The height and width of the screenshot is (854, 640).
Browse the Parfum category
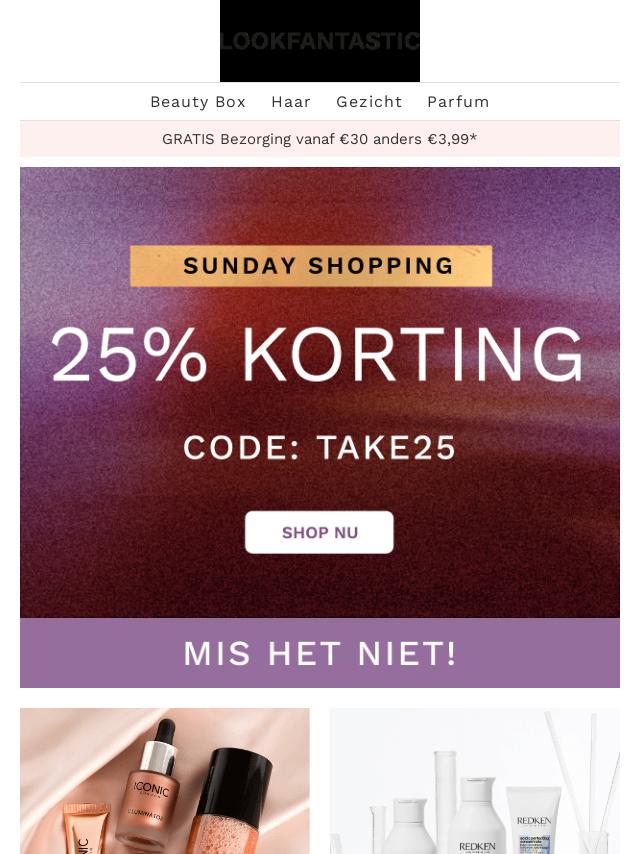coord(458,102)
